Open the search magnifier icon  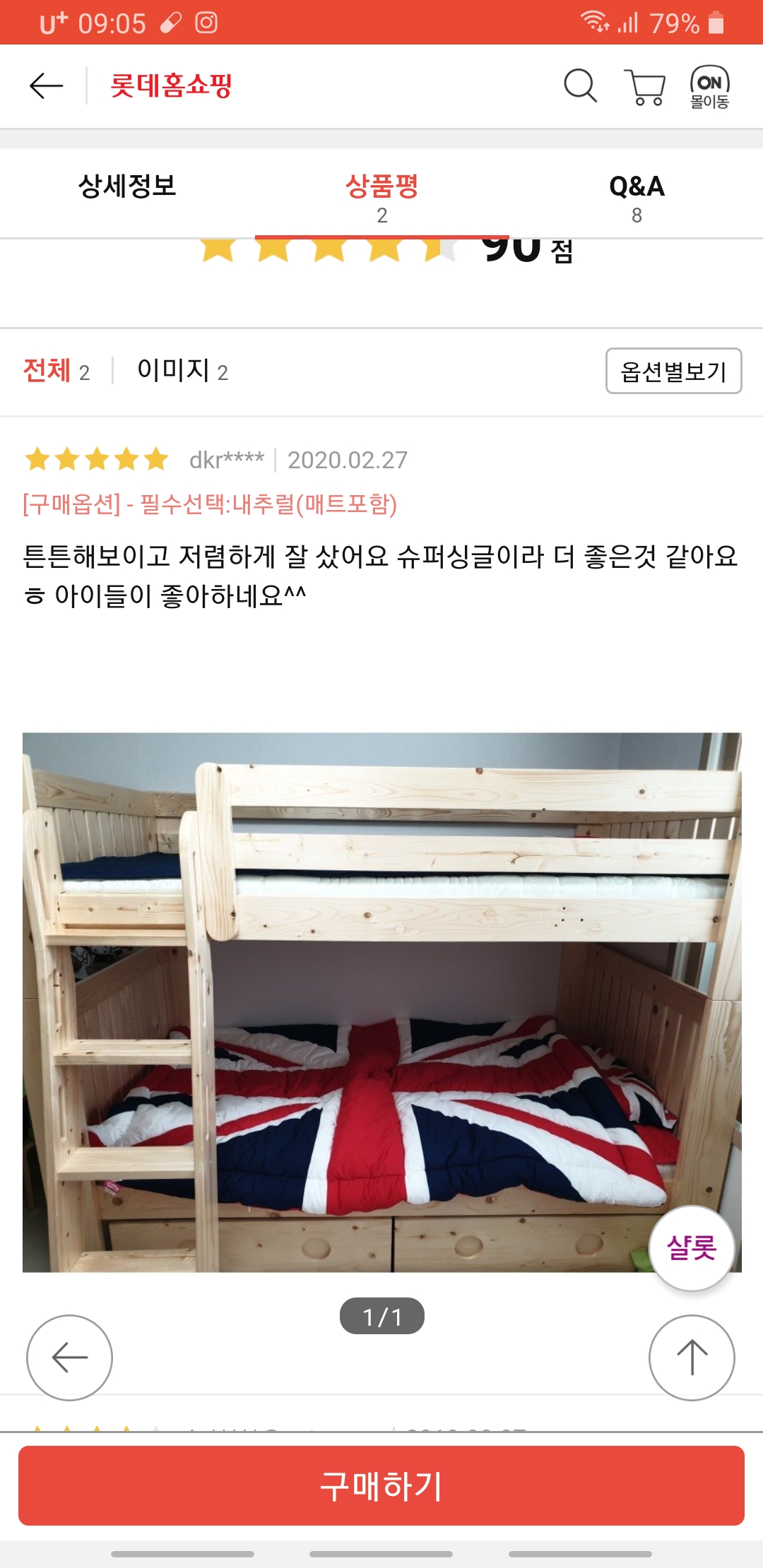(x=580, y=86)
